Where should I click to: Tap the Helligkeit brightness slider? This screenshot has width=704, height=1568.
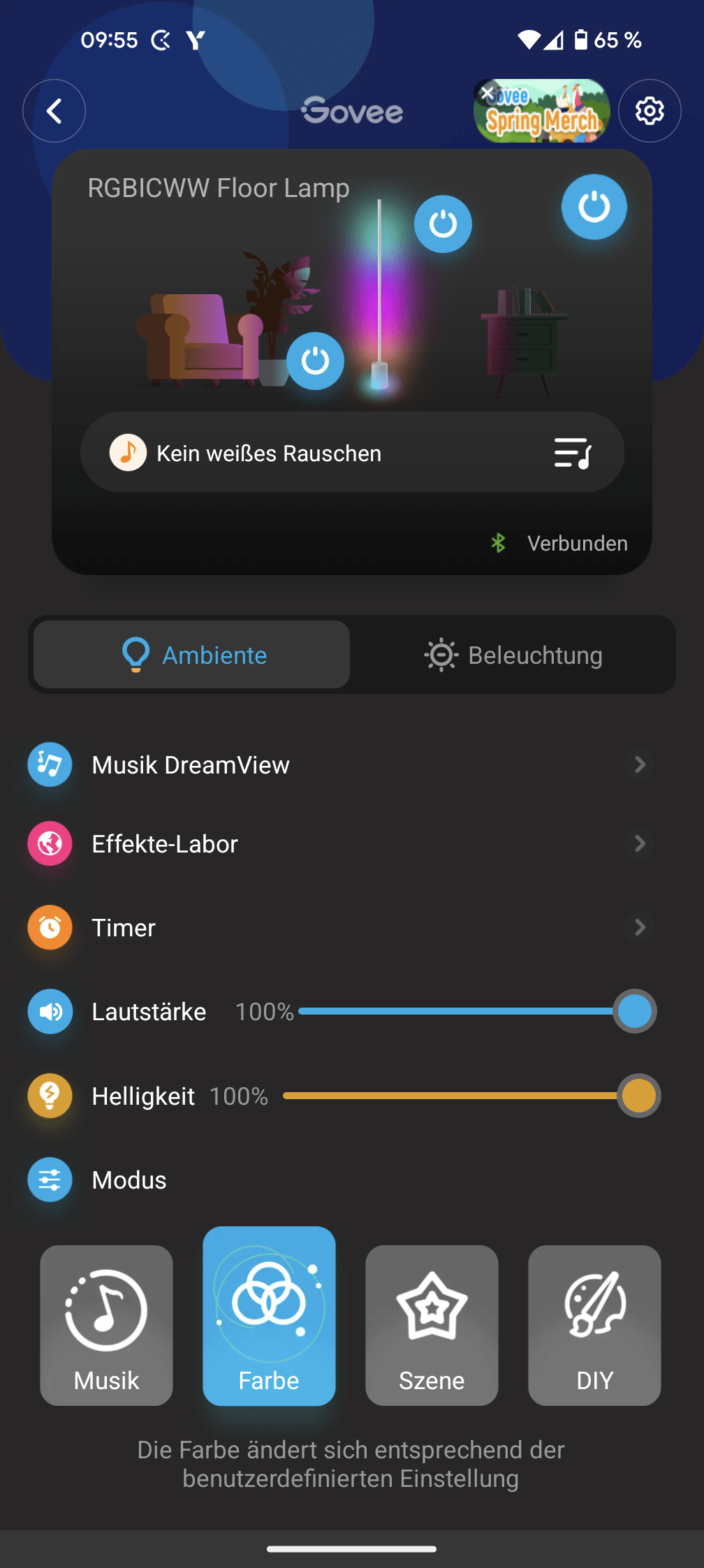pyautogui.click(x=454, y=1096)
